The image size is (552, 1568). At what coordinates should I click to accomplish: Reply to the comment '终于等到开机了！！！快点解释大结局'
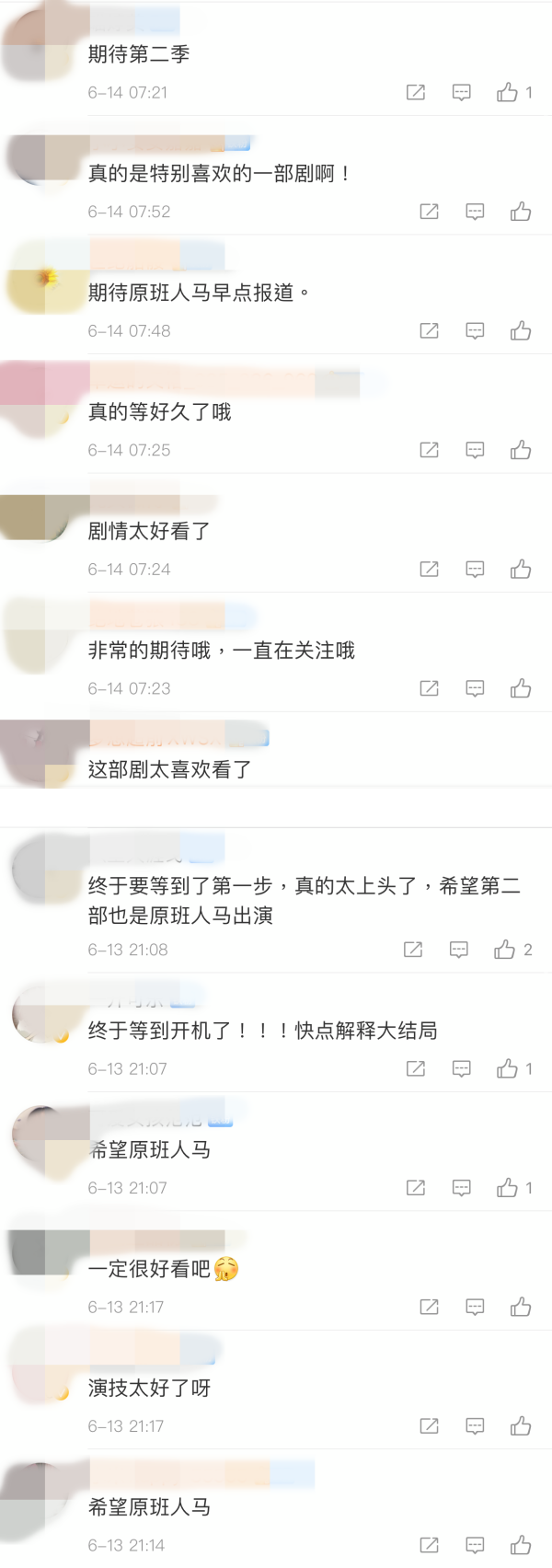pos(462,1068)
